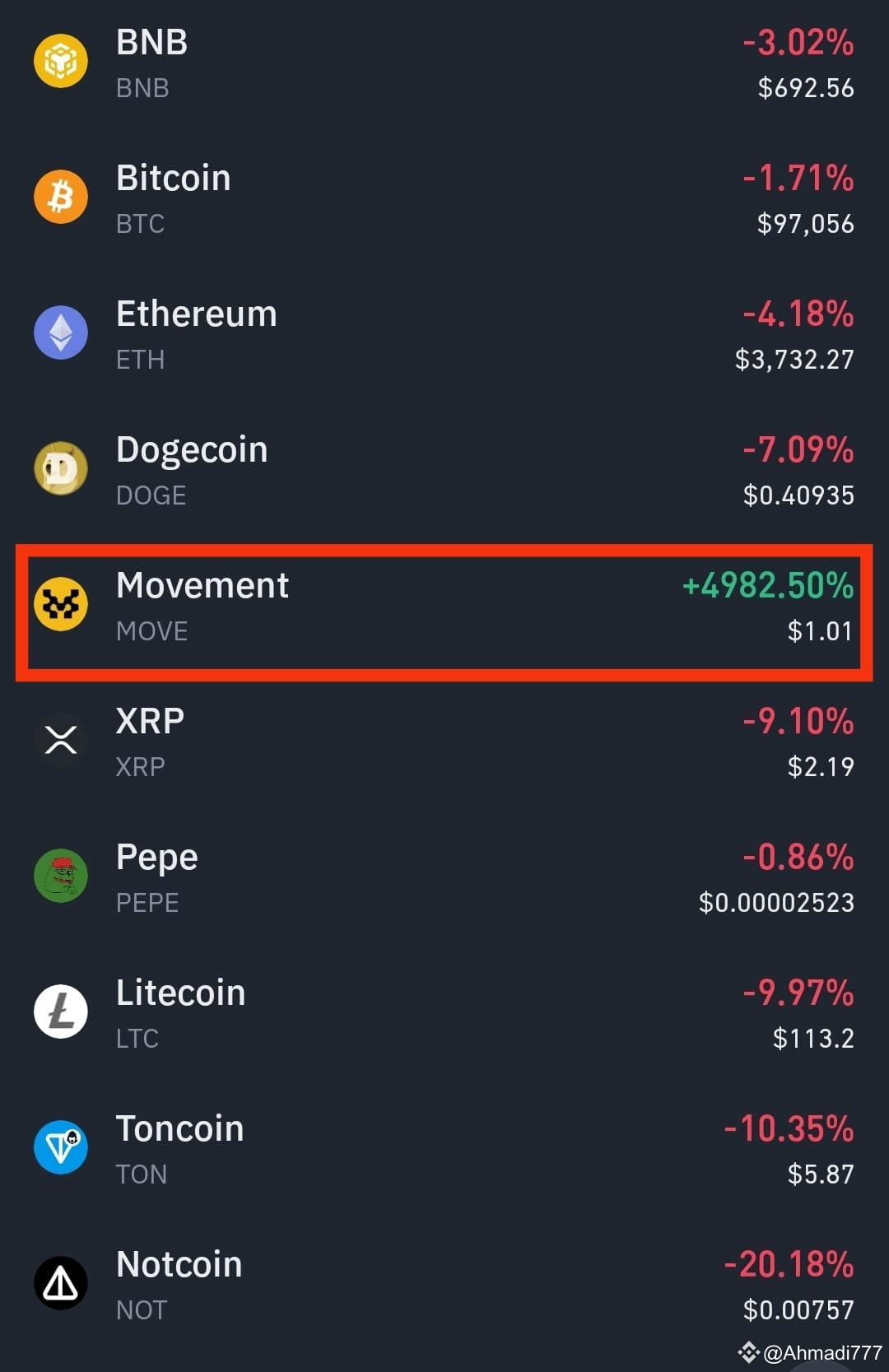Tap the -20.18% Notcoin change
This screenshot has height=1372, width=889.
789,1265
